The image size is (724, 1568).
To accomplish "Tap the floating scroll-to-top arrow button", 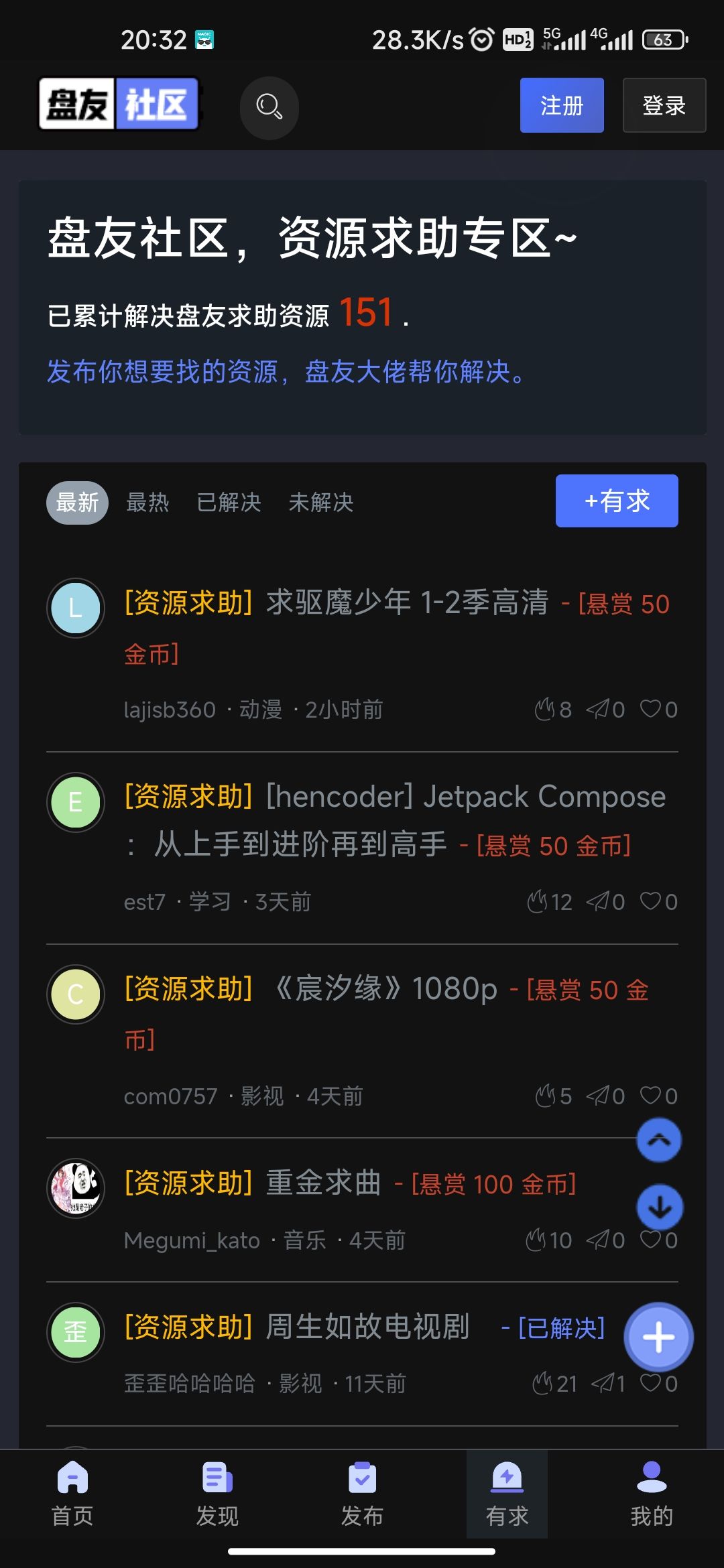I will coord(658,1140).
